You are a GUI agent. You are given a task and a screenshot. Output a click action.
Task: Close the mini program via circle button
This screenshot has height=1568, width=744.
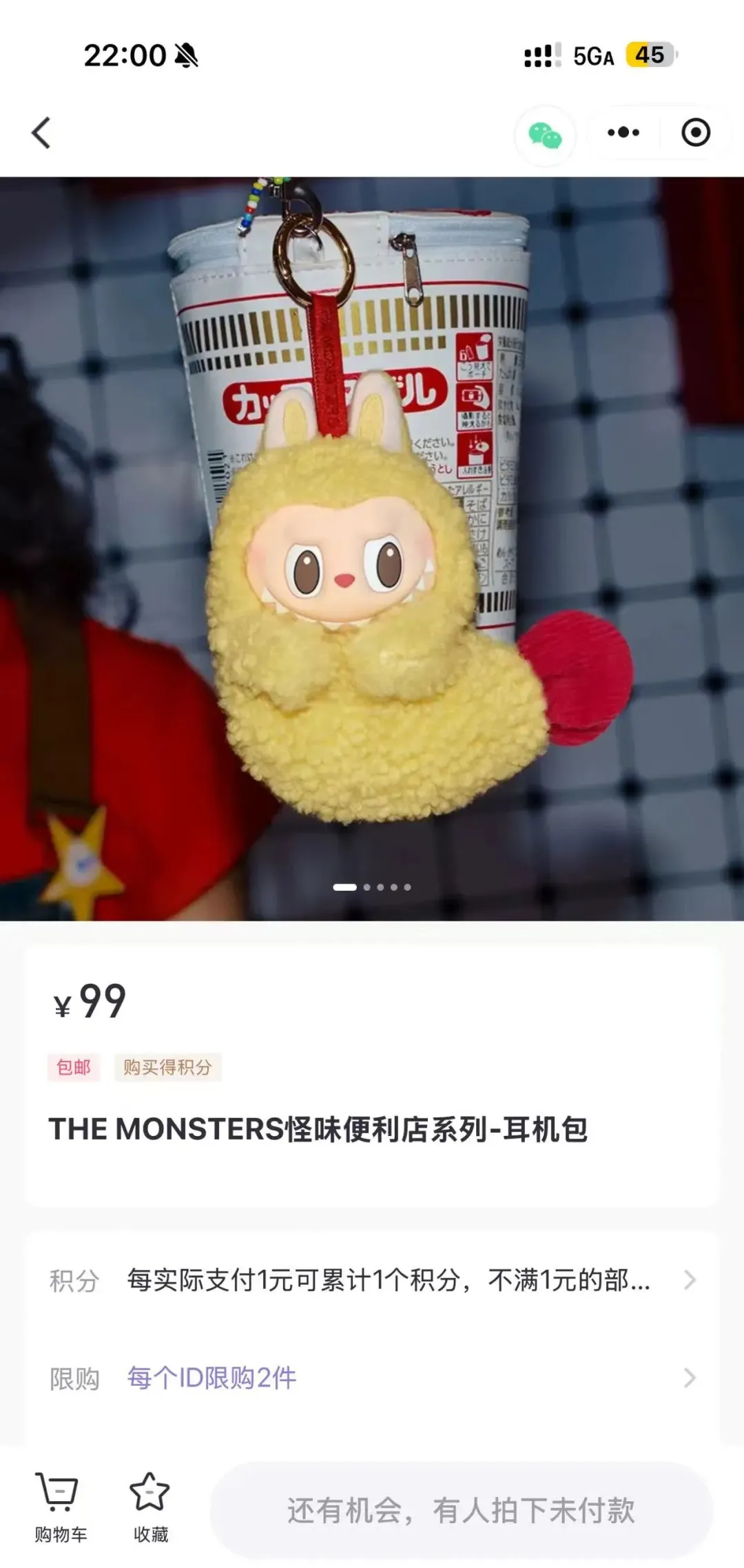click(x=695, y=132)
